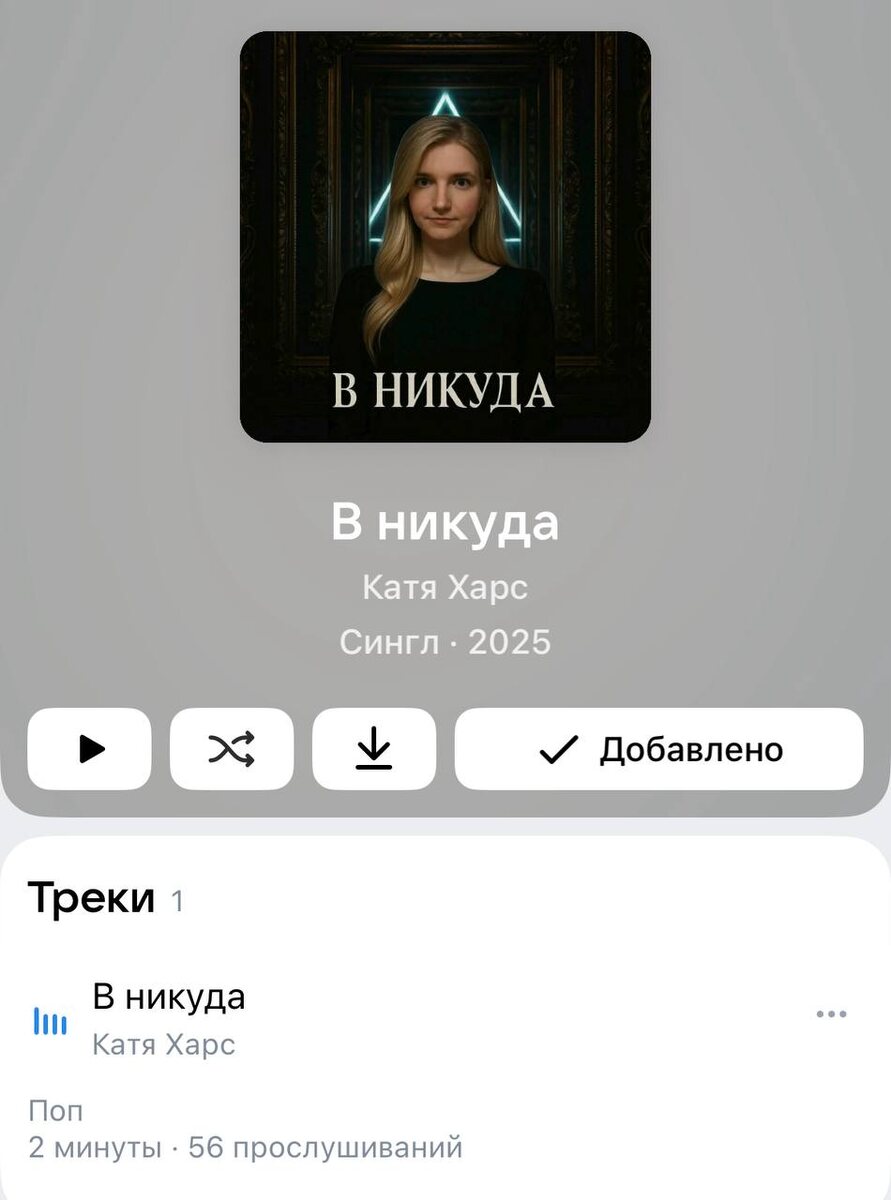
Task: Click the blue equalizer icon next to the track
Action: (x=49, y=1019)
